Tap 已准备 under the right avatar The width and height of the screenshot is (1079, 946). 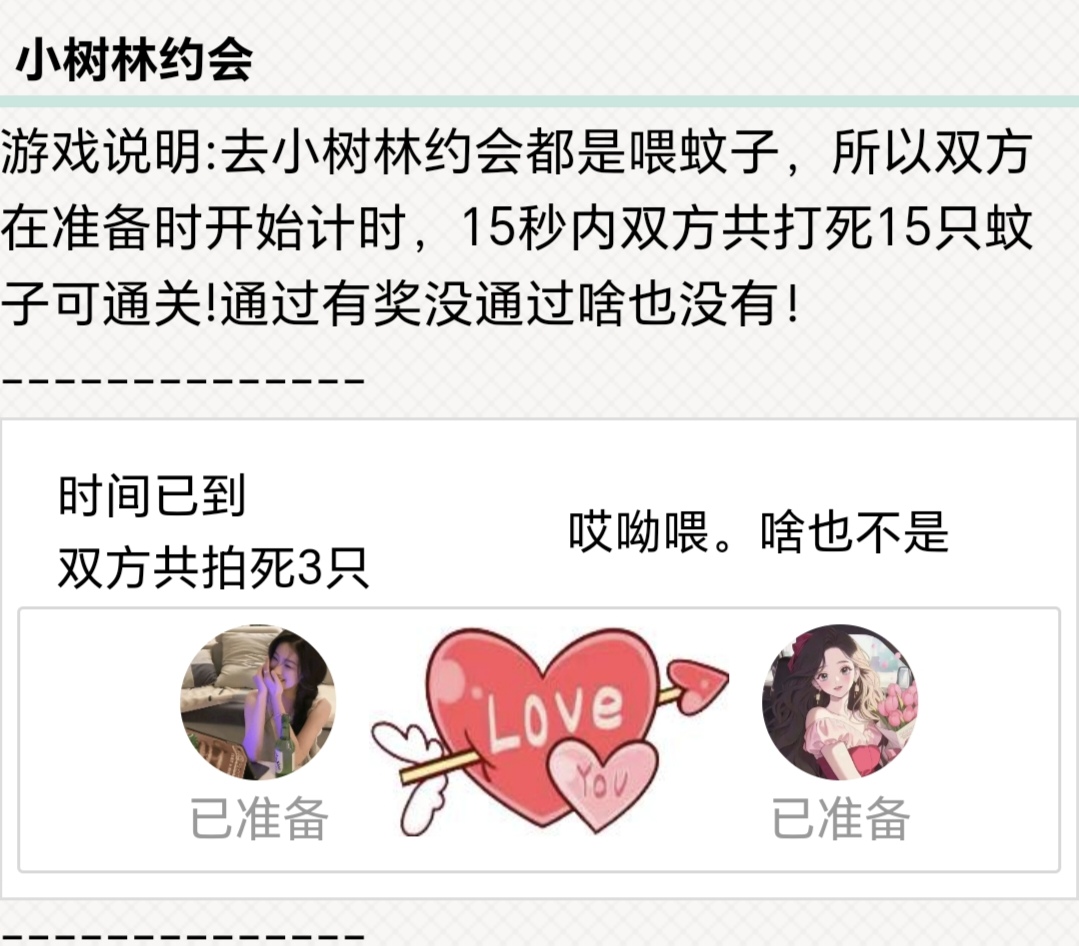coord(840,820)
